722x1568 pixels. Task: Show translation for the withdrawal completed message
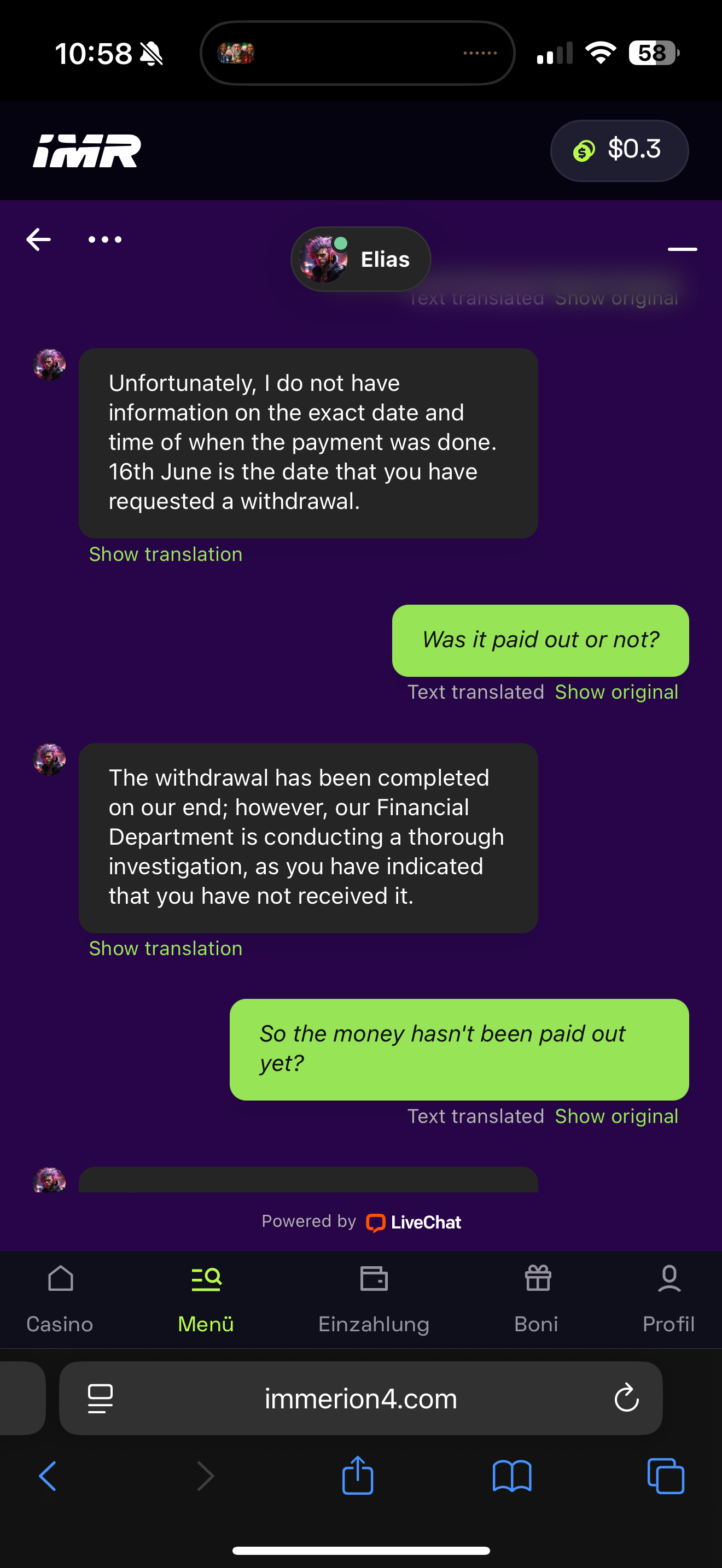[166, 949]
